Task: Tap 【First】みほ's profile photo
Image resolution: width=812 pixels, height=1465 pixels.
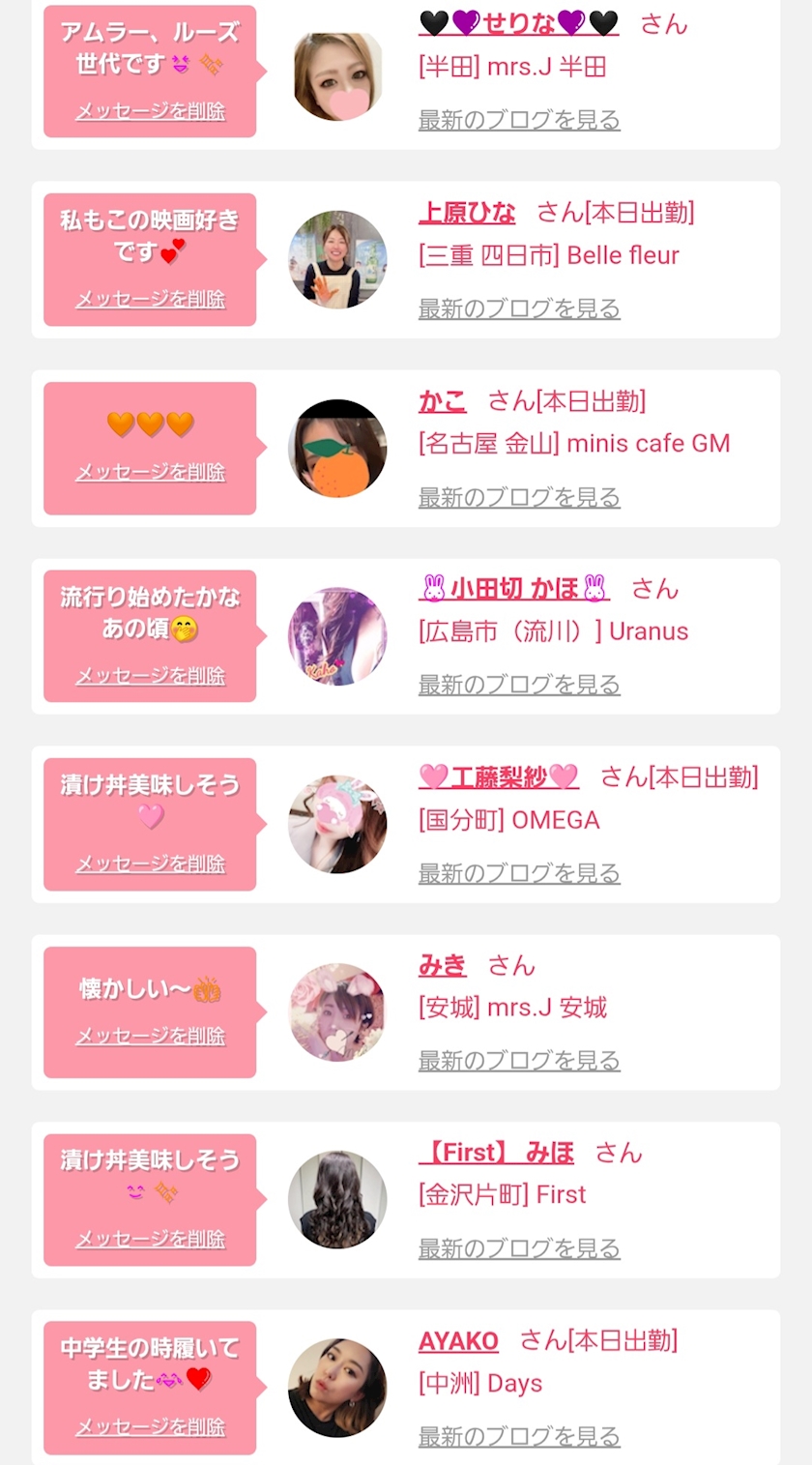Action: [337, 1199]
